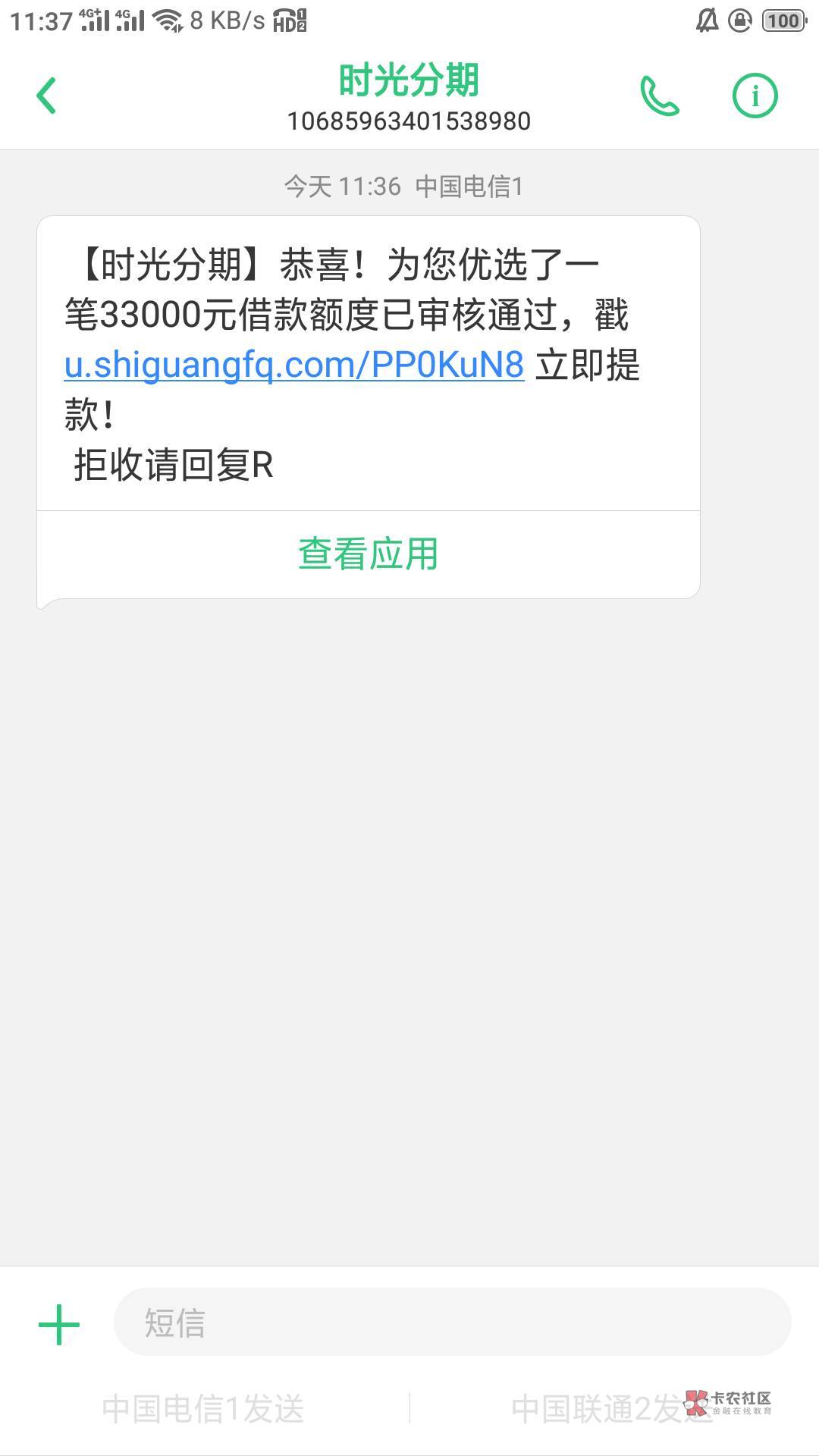Call the sender 时光分期
Viewport: 819px width, 1456px height.
pyautogui.click(x=660, y=96)
